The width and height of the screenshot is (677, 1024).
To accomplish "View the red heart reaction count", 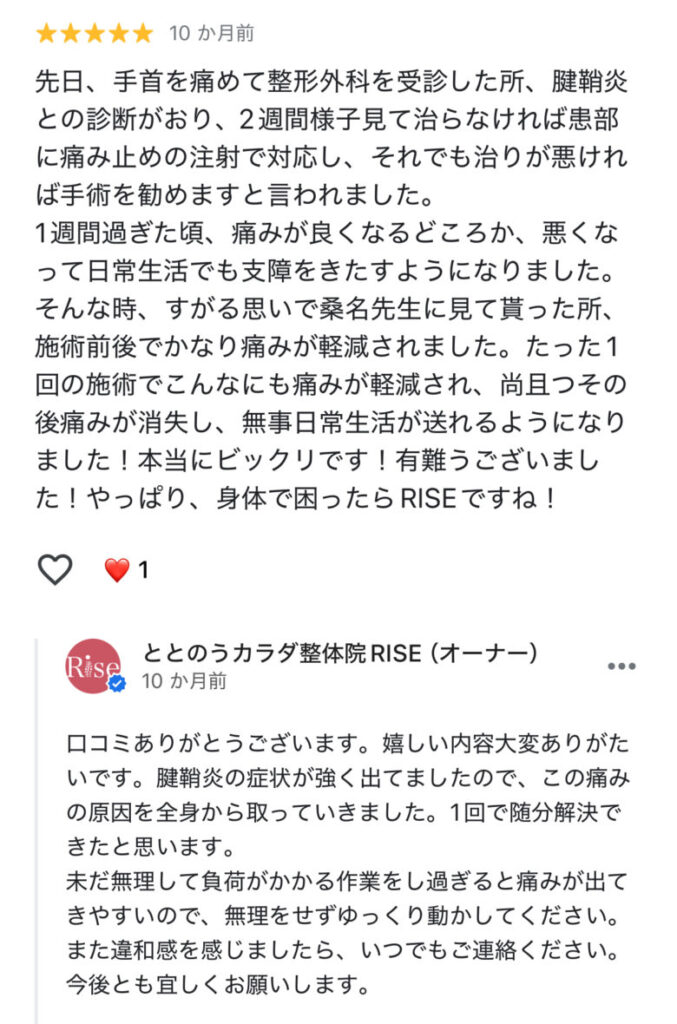I will point(126,570).
